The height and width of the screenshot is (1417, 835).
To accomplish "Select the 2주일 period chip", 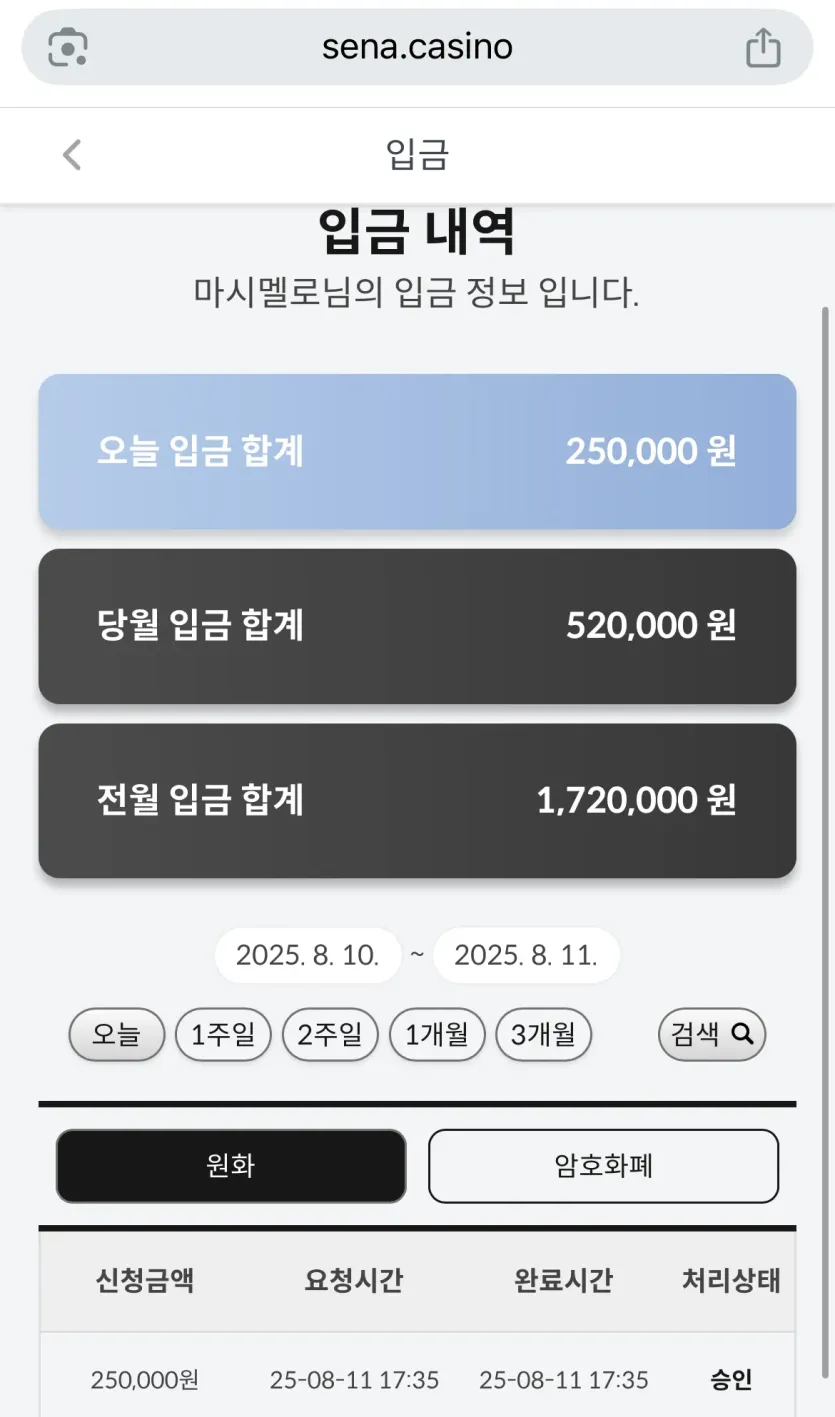I will coord(330,1035).
